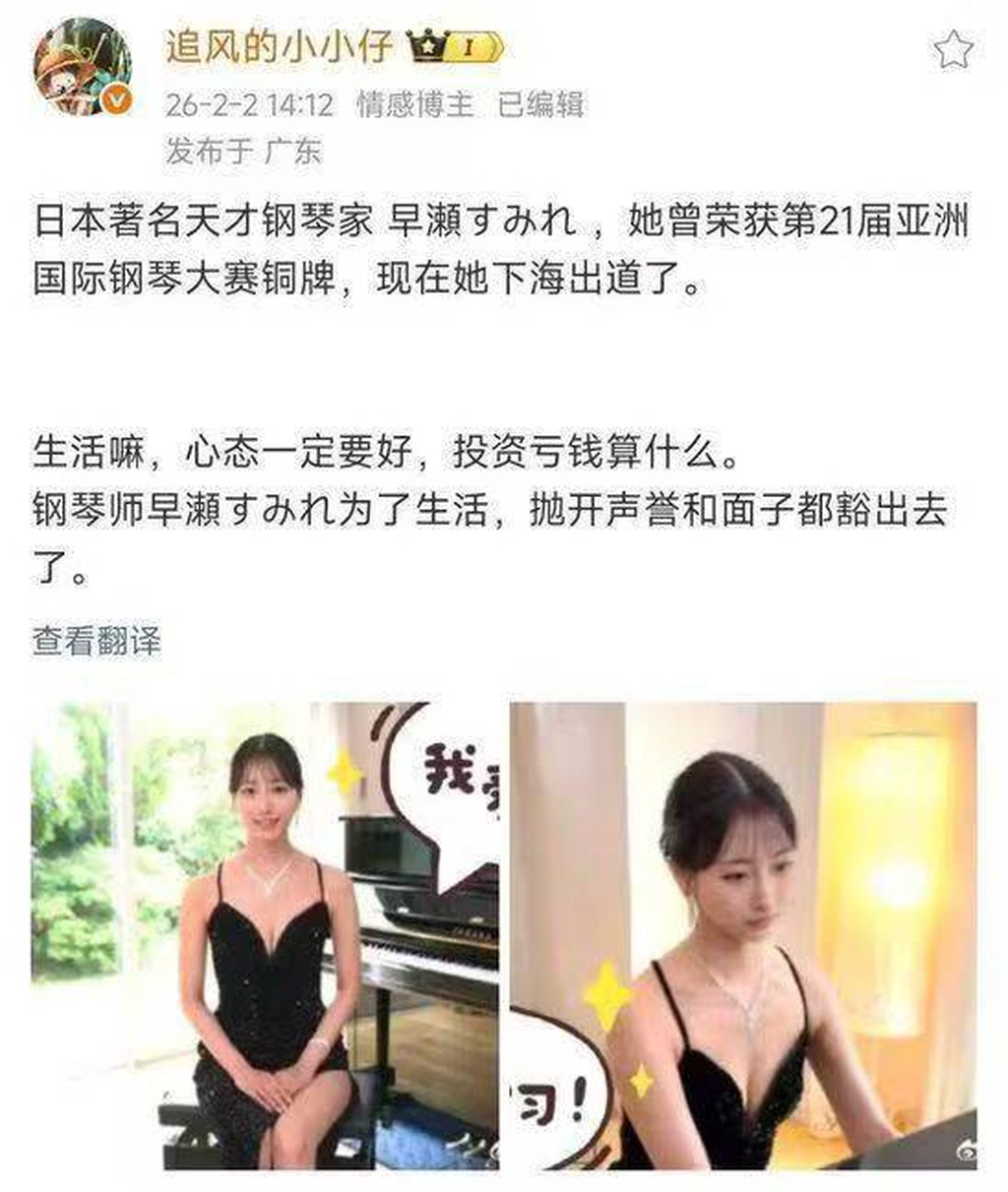Open the right photo of the woman playing the piano
This screenshot has height=1192, width=1008.
[x=743, y=935]
